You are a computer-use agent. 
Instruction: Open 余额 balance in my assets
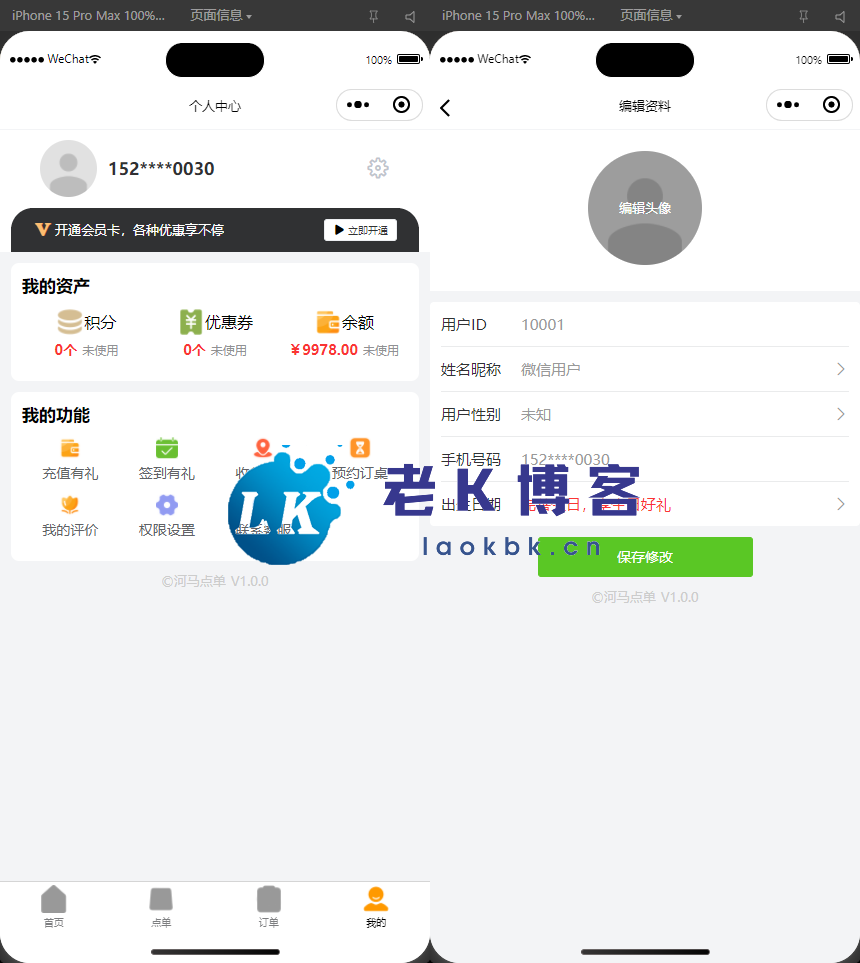point(344,334)
